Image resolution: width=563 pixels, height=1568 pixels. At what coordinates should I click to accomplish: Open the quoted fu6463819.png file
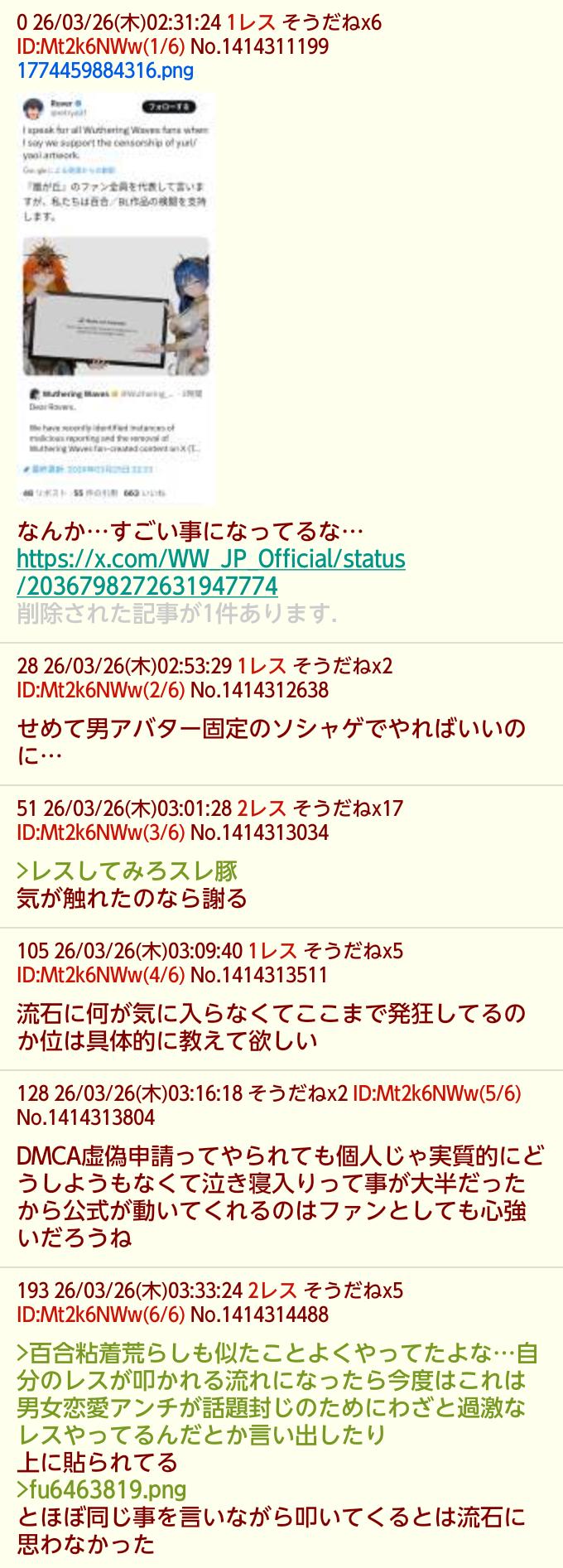click(x=101, y=1488)
